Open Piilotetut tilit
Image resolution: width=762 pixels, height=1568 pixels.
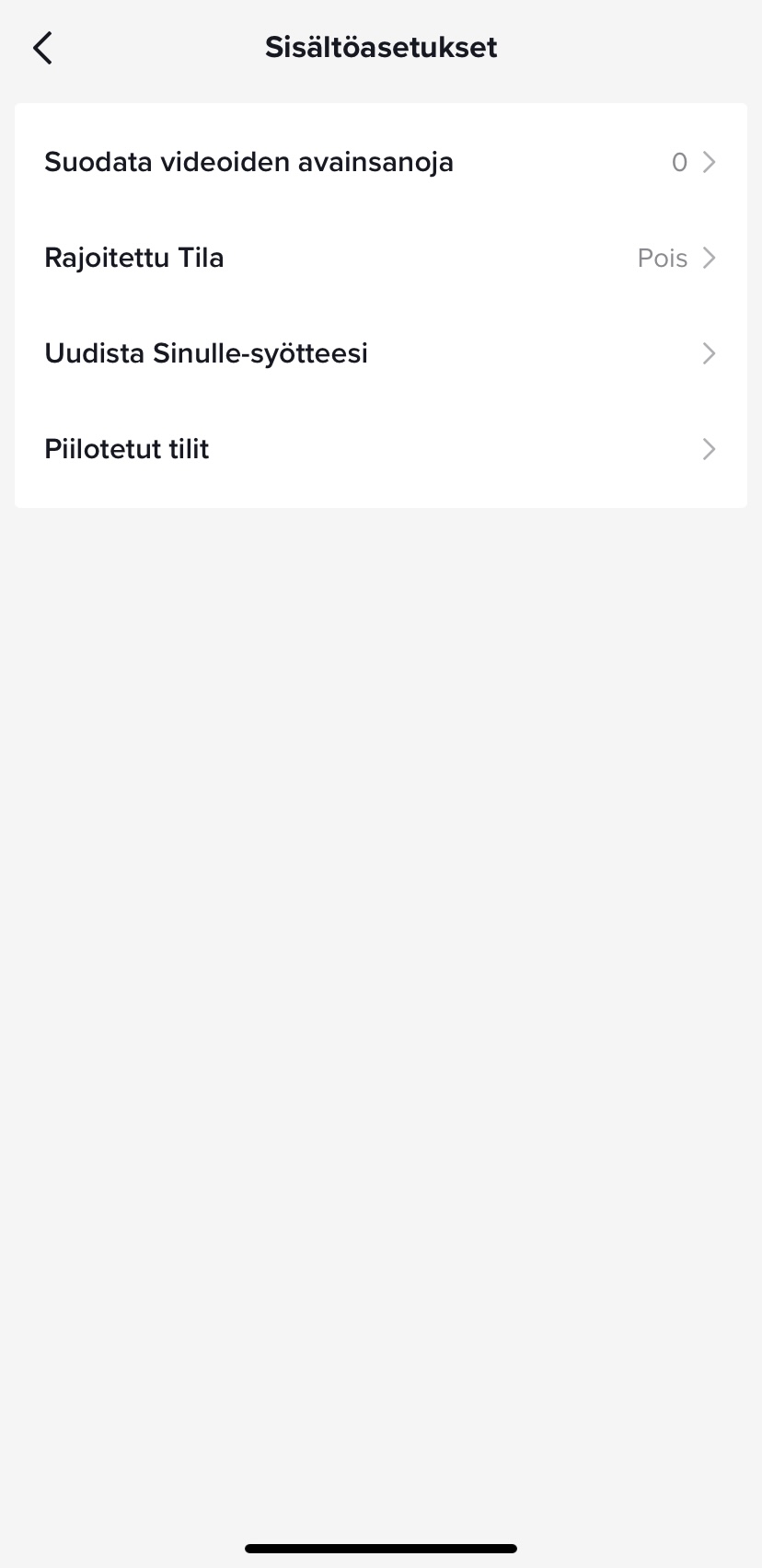pos(126,449)
